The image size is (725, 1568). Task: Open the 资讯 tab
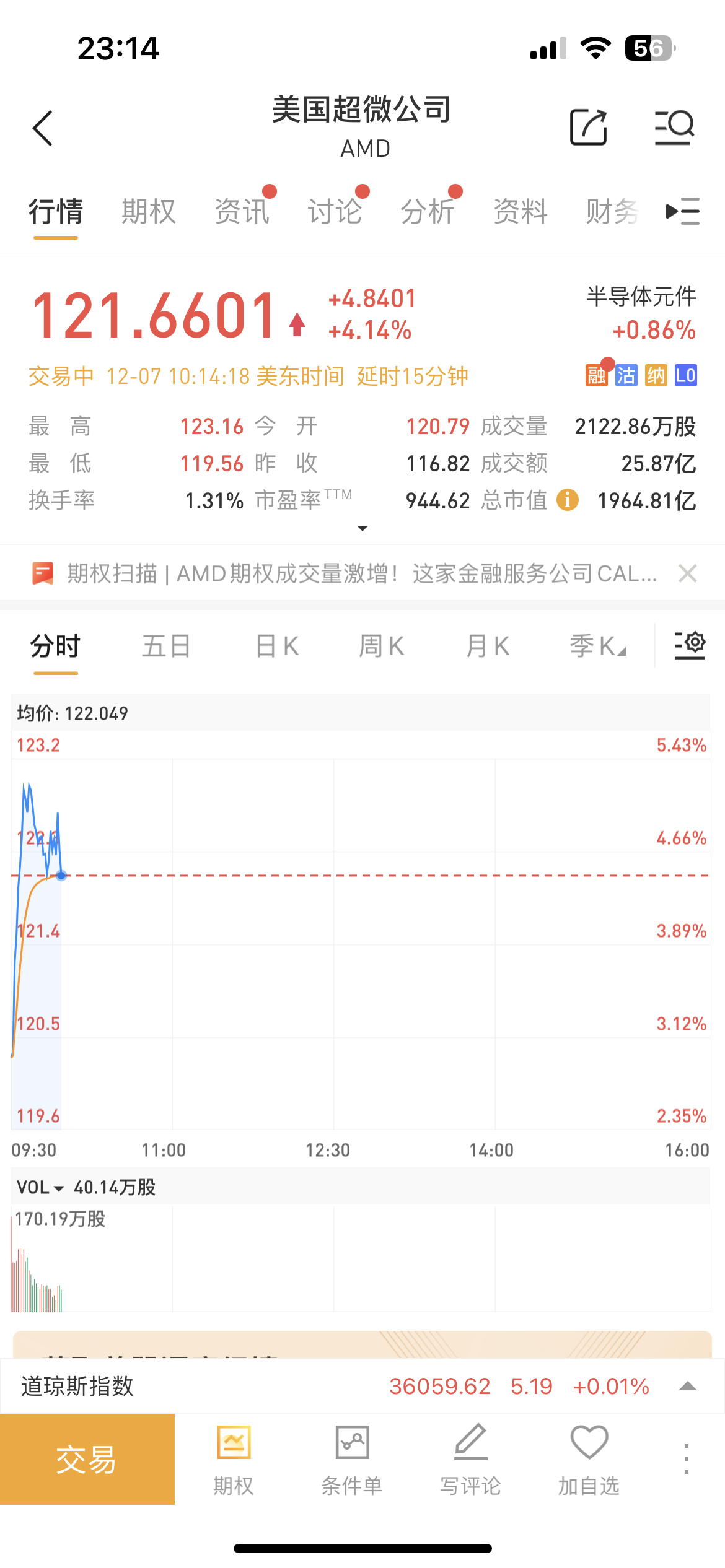click(x=242, y=212)
